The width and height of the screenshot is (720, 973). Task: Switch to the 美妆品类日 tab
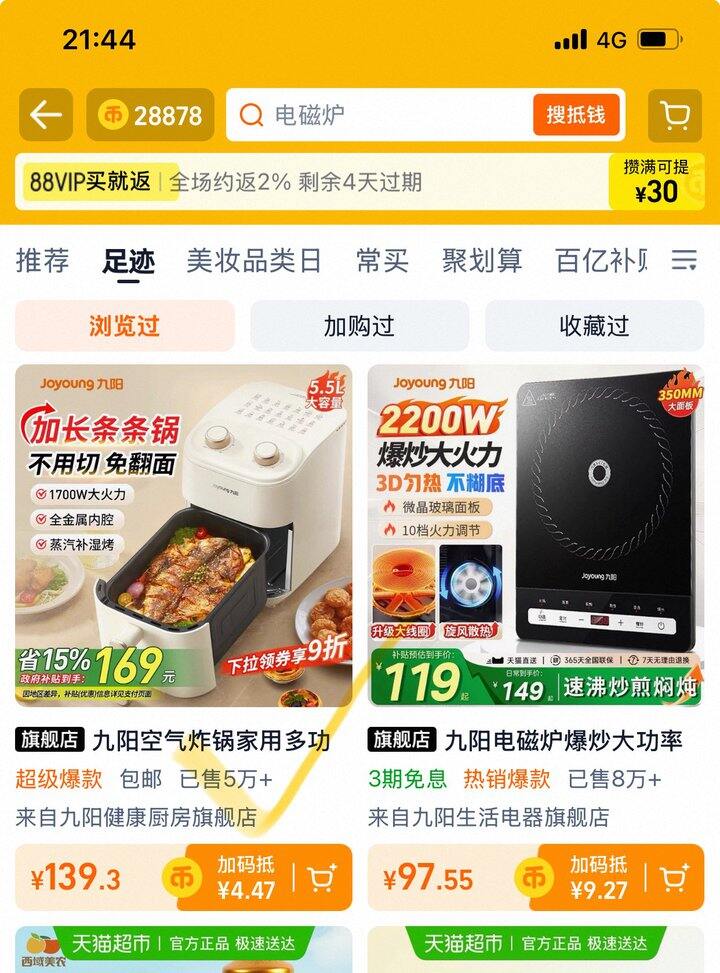coord(254,260)
